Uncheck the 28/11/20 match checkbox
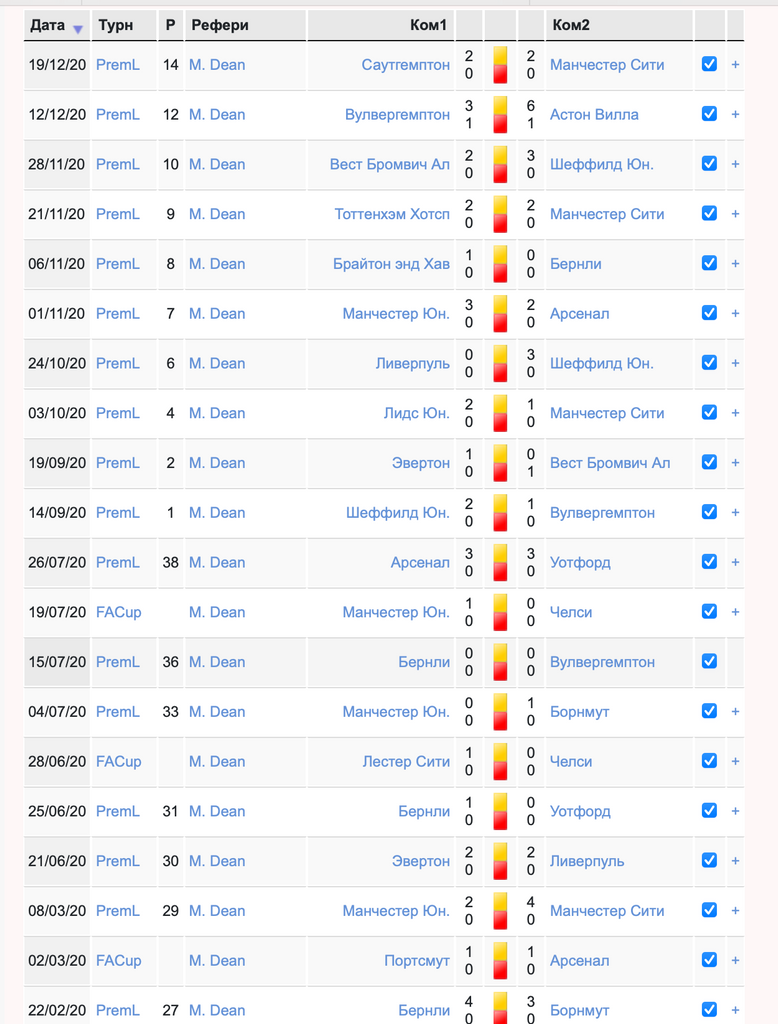Viewport: 778px width, 1024px height. (x=709, y=163)
